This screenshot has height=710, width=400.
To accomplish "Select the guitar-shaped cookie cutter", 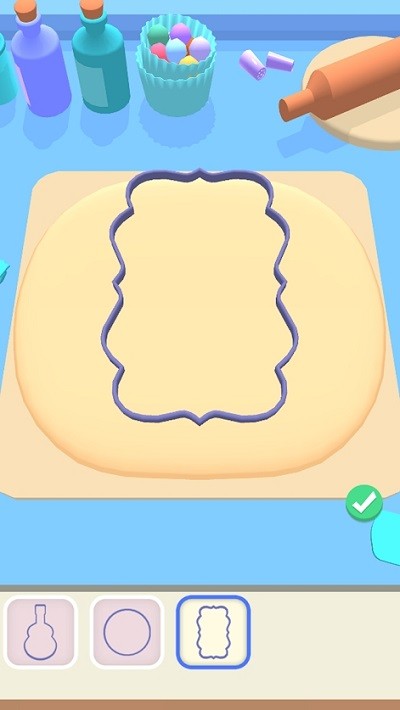I will [x=40, y=632].
